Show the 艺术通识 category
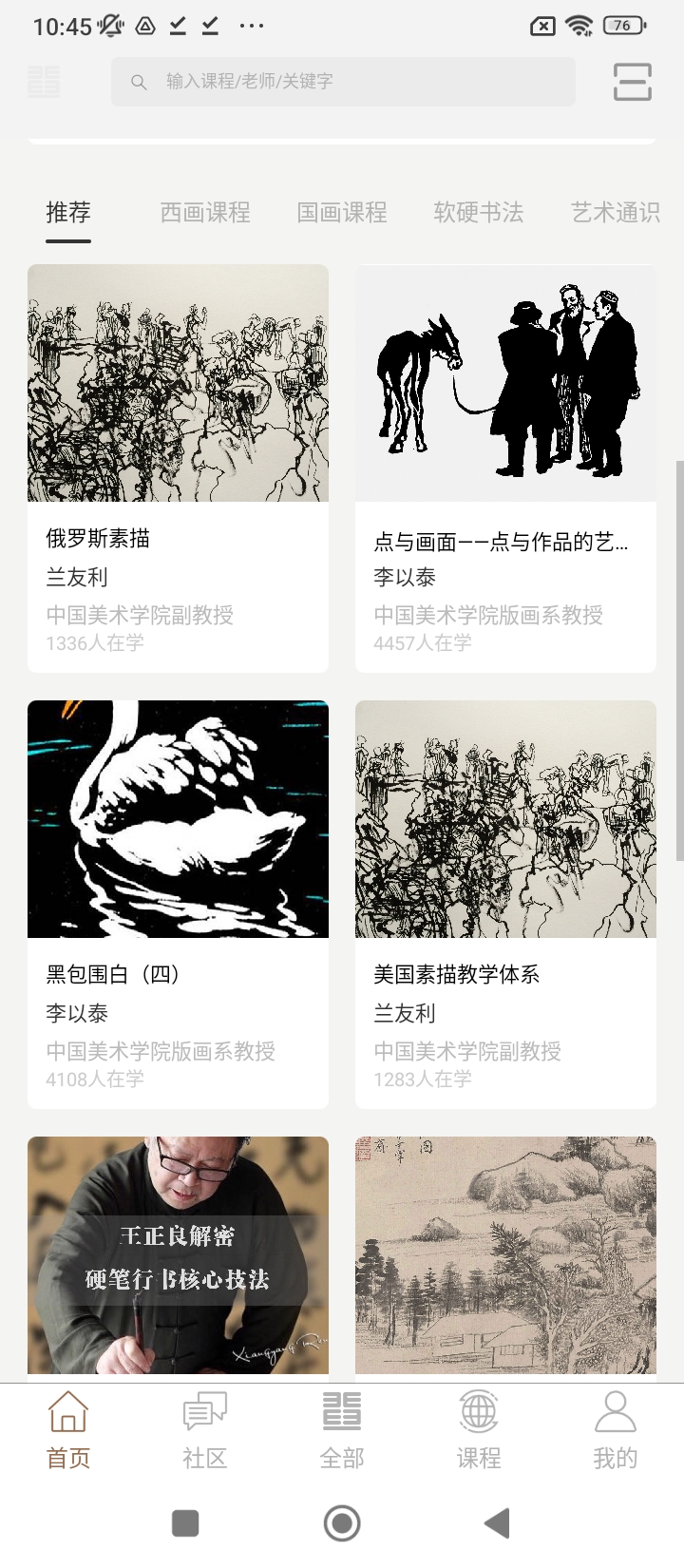This screenshot has height=1568, width=684. click(x=616, y=213)
